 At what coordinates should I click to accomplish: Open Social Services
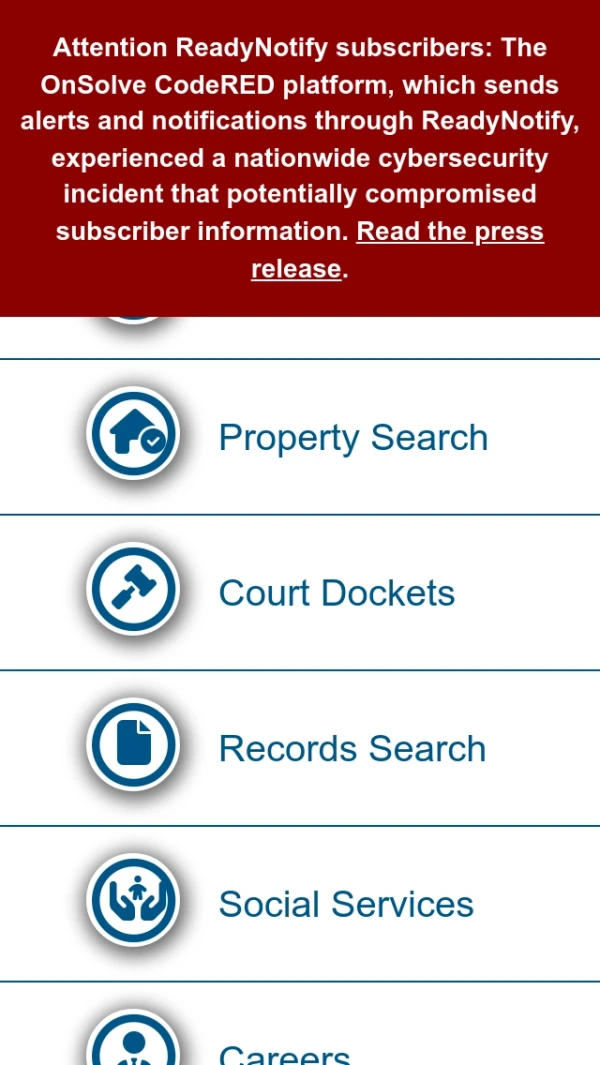coord(346,905)
